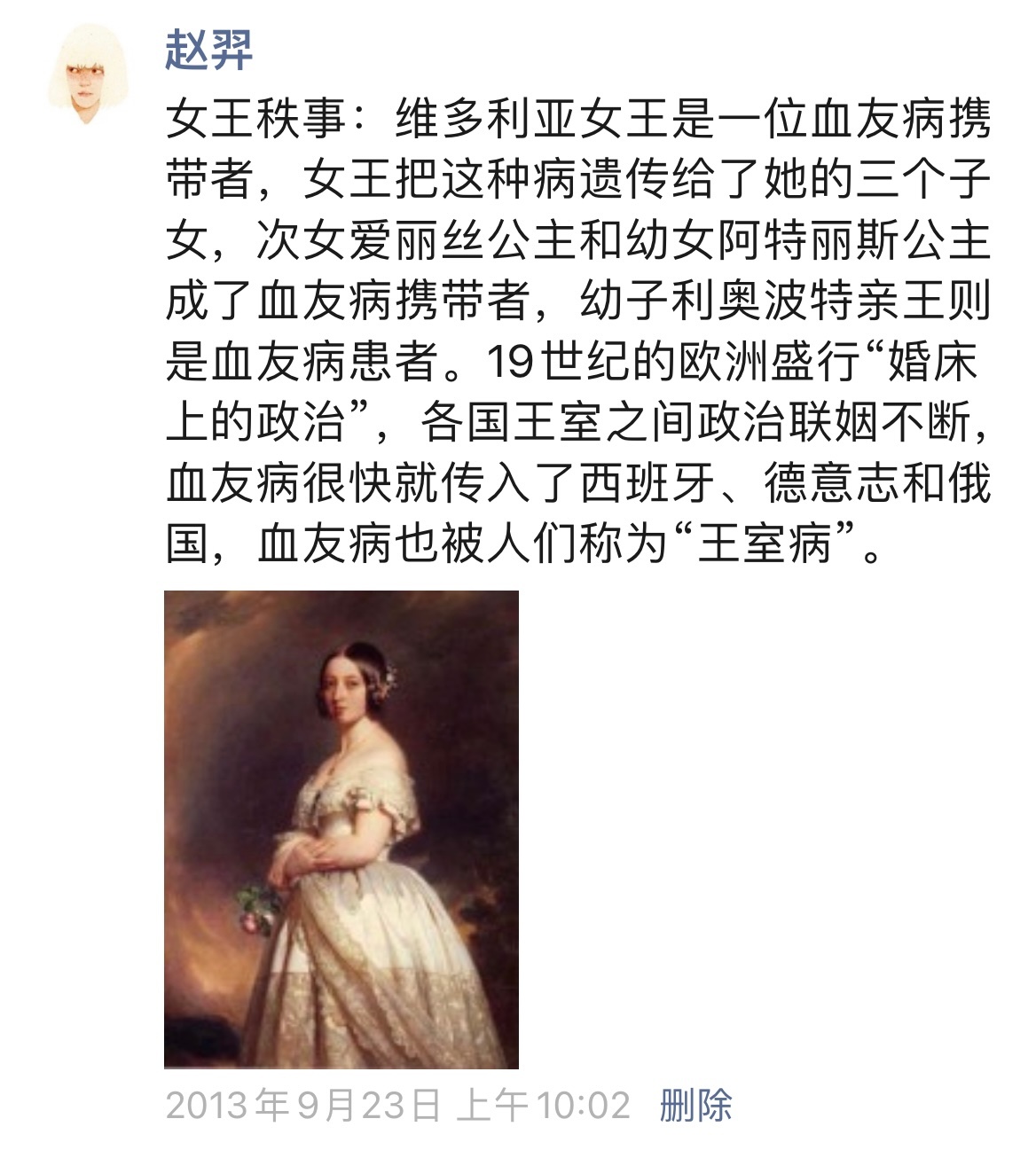Open 赵羿's profile avatar
Screen dimensions: 1036x1158
(x=86, y=74)
